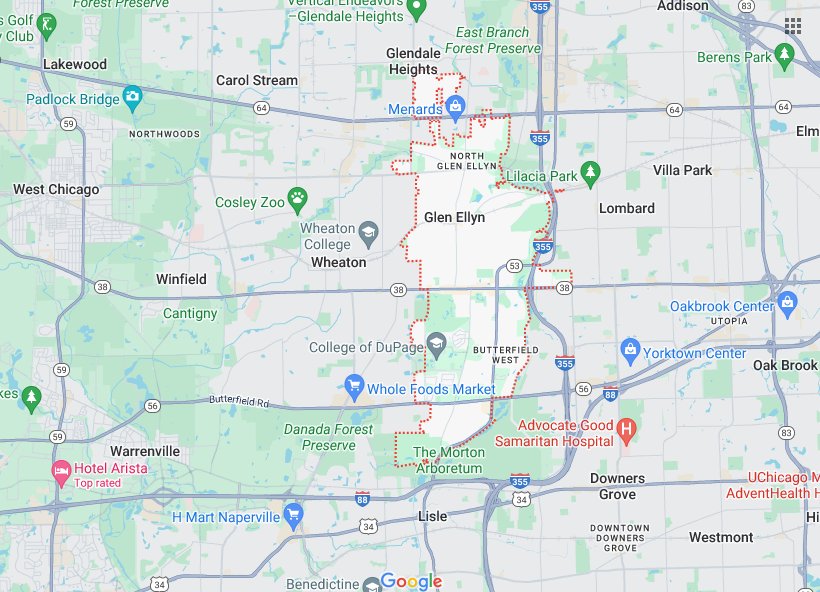
Task: Select the Menards store pin
Action: click(x=456, y=106)
